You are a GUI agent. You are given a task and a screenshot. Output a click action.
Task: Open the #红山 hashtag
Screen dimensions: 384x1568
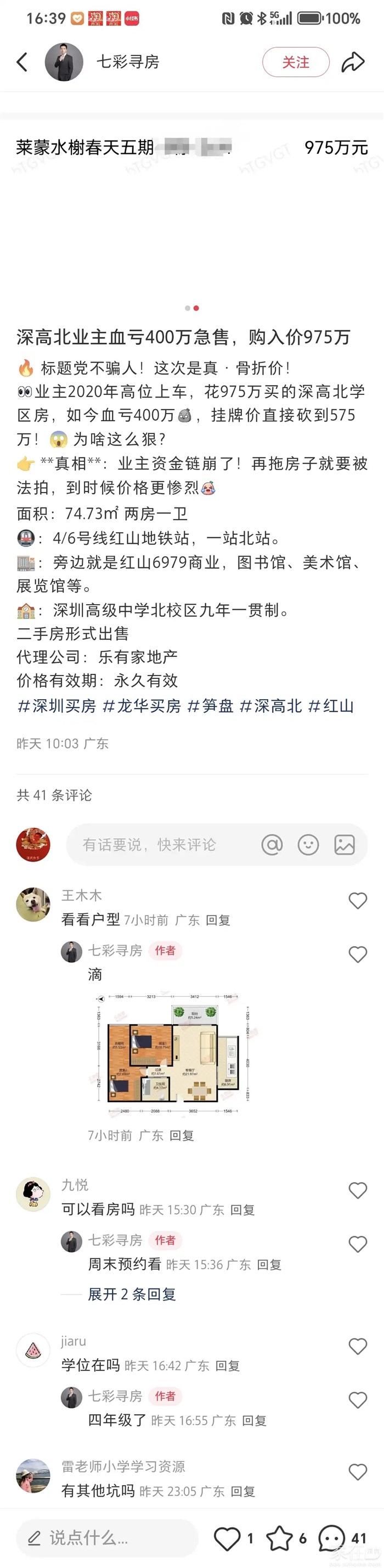tap(331, 706)
